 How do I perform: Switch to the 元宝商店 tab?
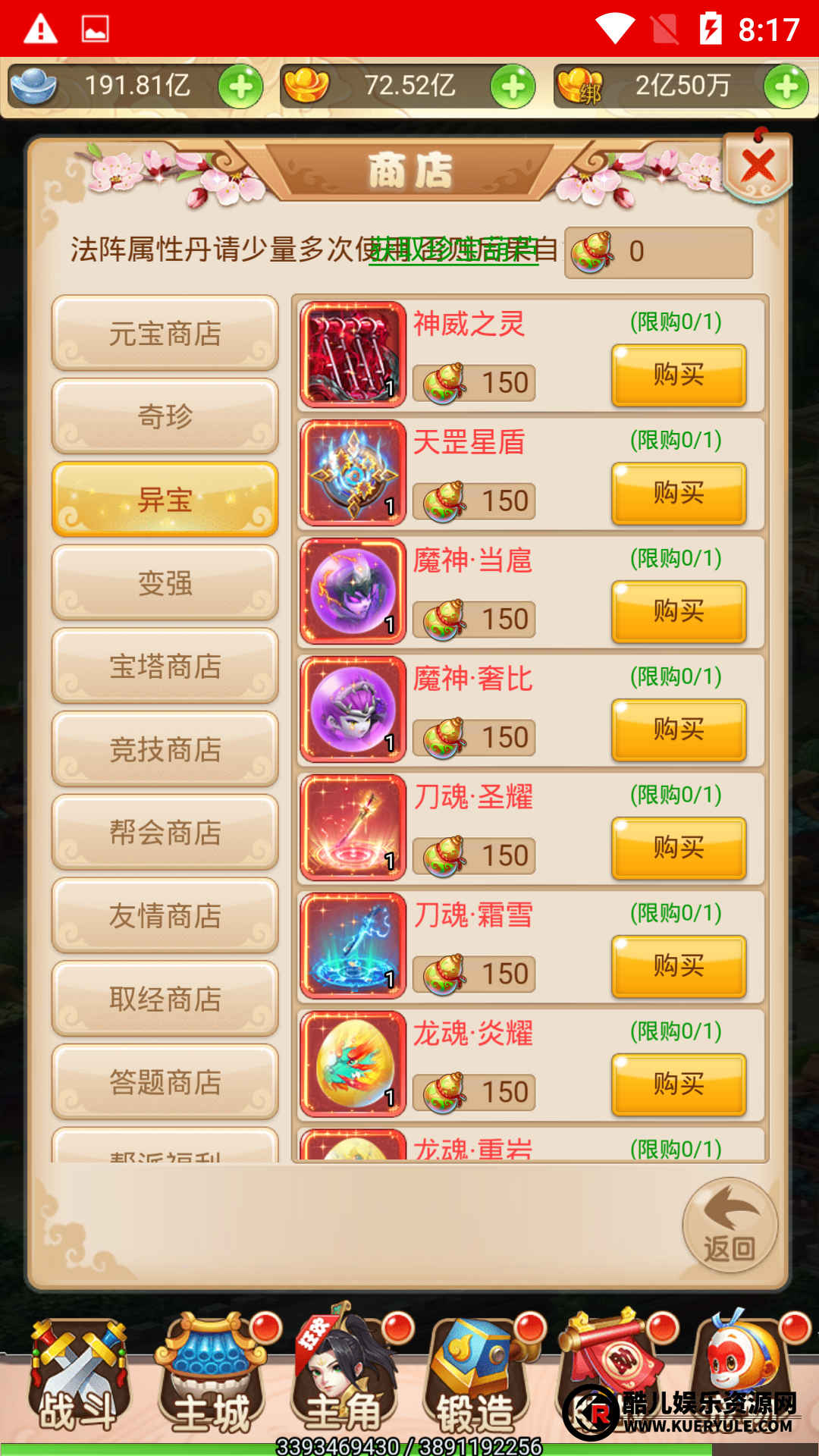coord(165,334)
